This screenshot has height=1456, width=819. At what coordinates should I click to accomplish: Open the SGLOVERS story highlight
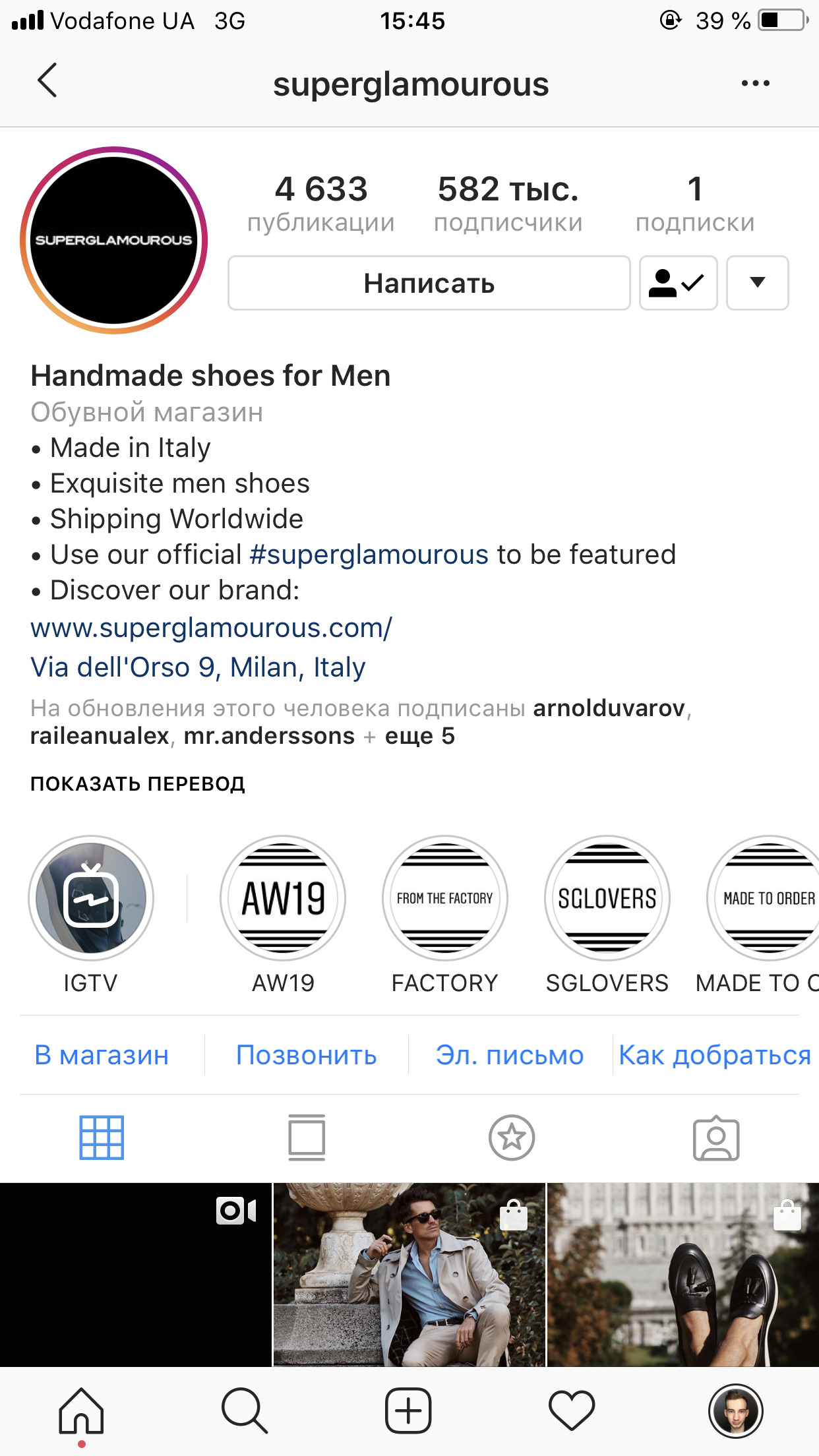[607, 898]
